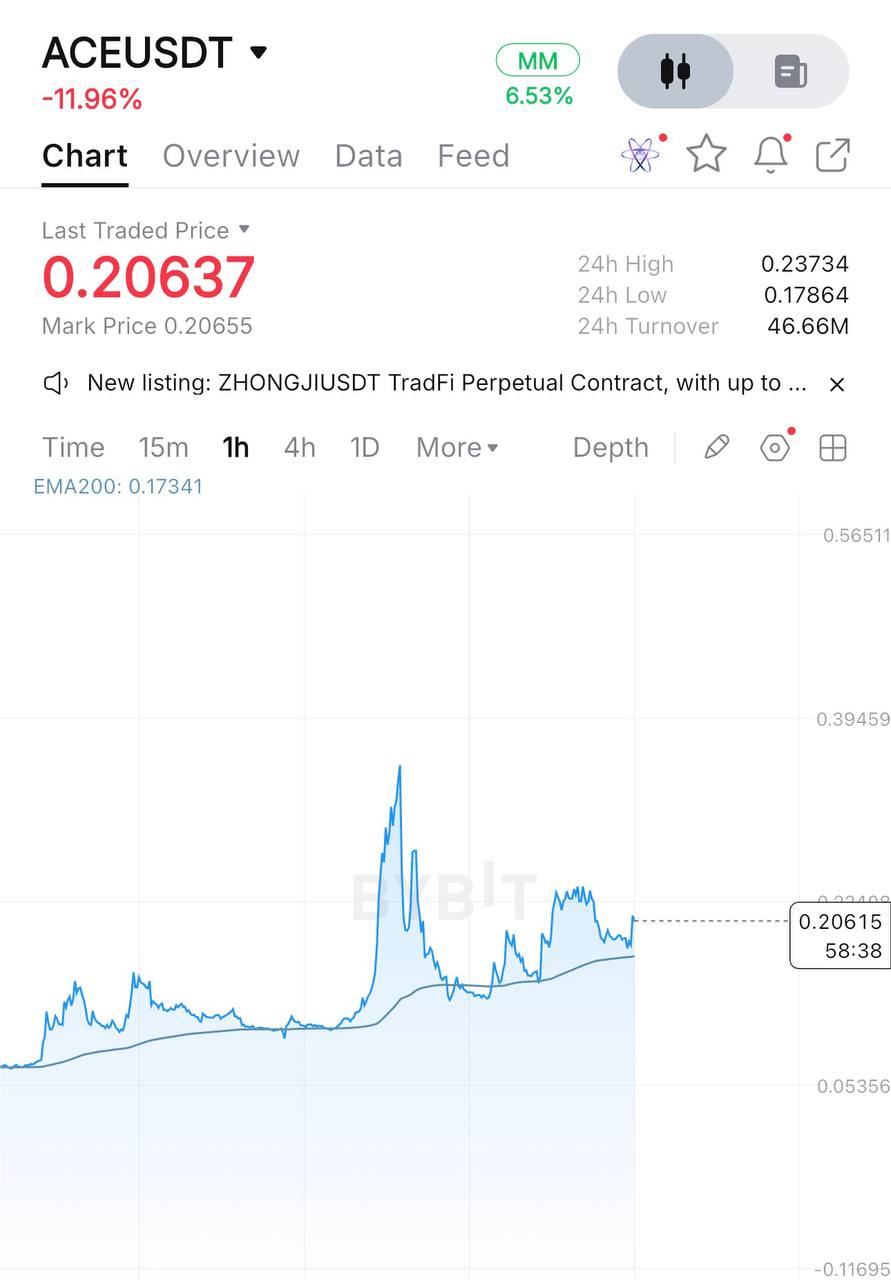This screenshot has height=1280, width=891.
Task: Expand the More intervals menu
Action: (457, 447)
